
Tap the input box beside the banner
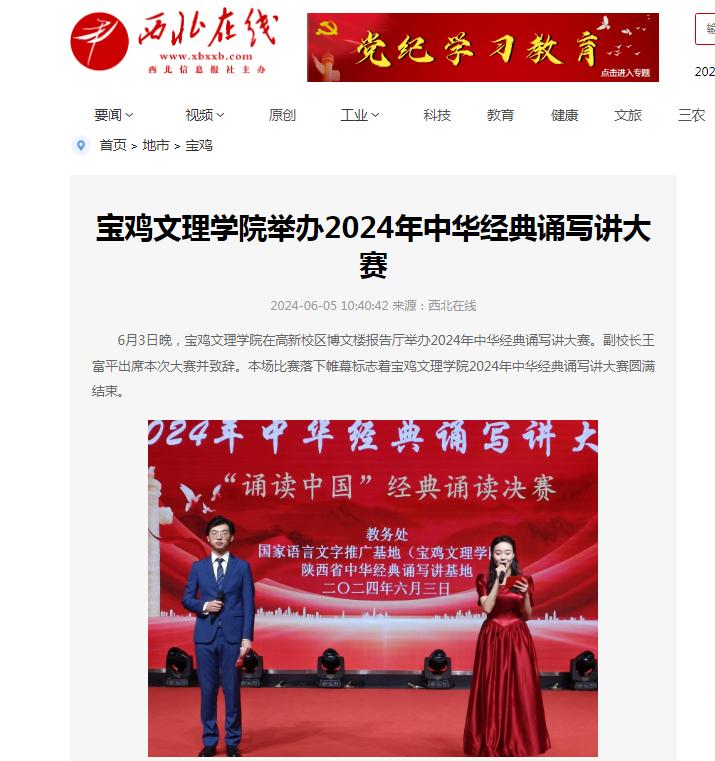point(705,30)
